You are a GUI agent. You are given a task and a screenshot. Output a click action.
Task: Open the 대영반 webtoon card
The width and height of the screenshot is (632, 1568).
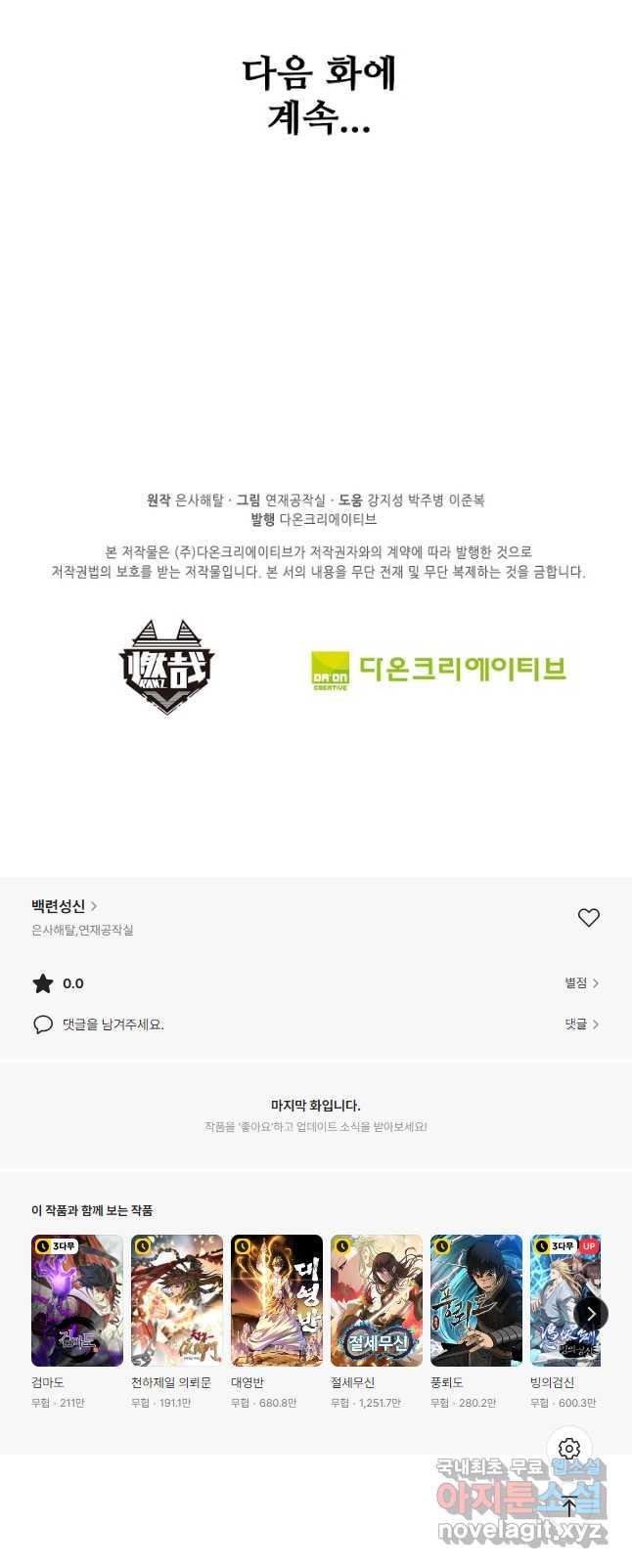click(277, 1300)
